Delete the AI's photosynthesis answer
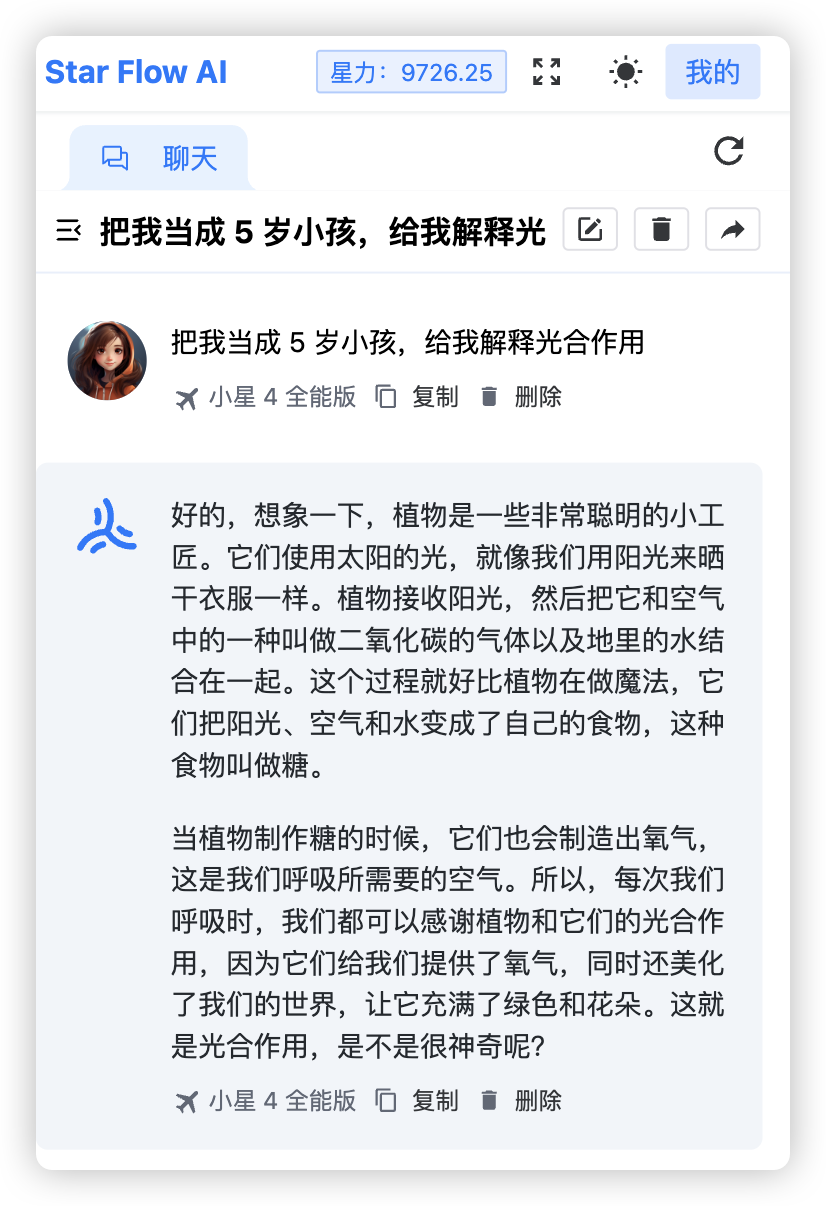This screenshot has height=1206, width=826. 520,1101
